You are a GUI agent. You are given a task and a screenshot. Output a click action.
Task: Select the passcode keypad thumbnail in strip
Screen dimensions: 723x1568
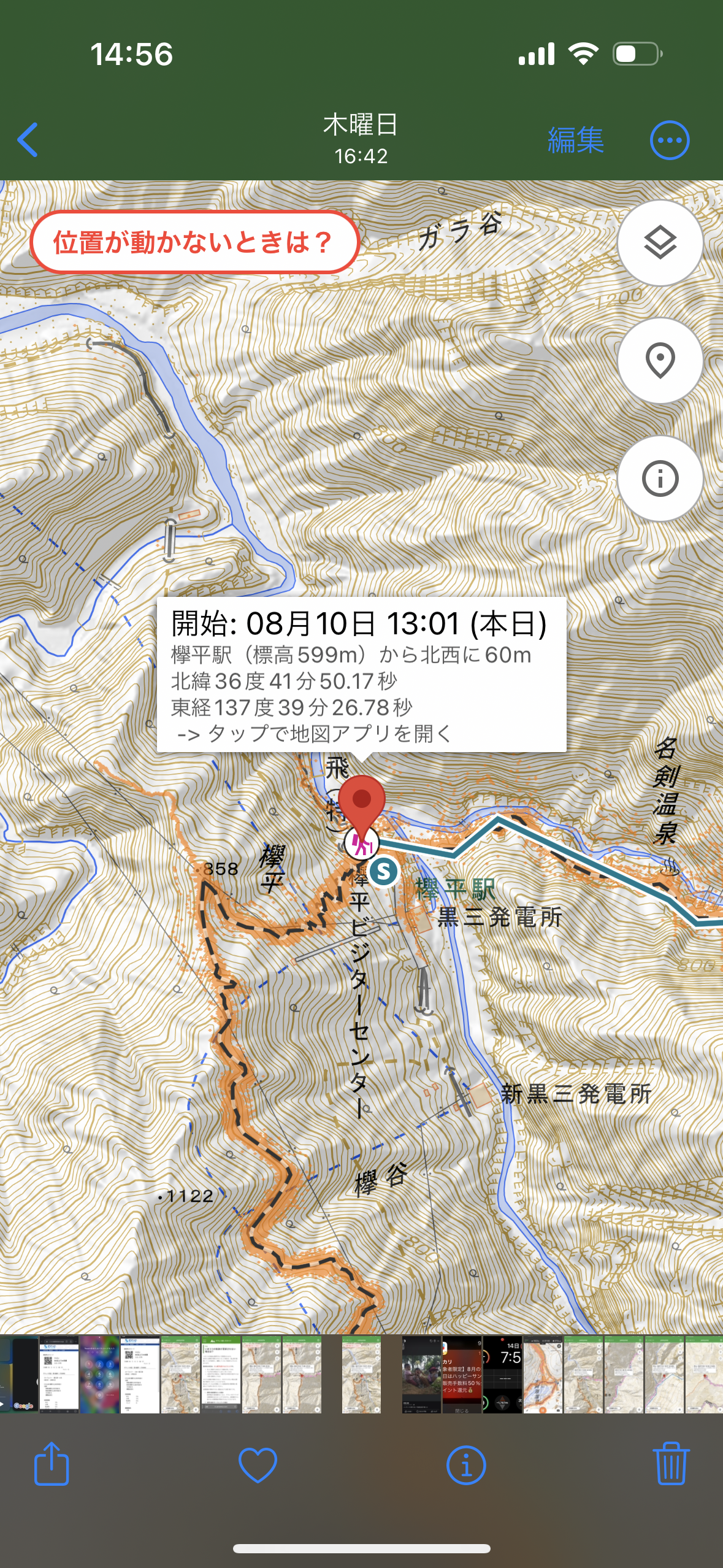pyautogui.click(x=99, y=1374)
